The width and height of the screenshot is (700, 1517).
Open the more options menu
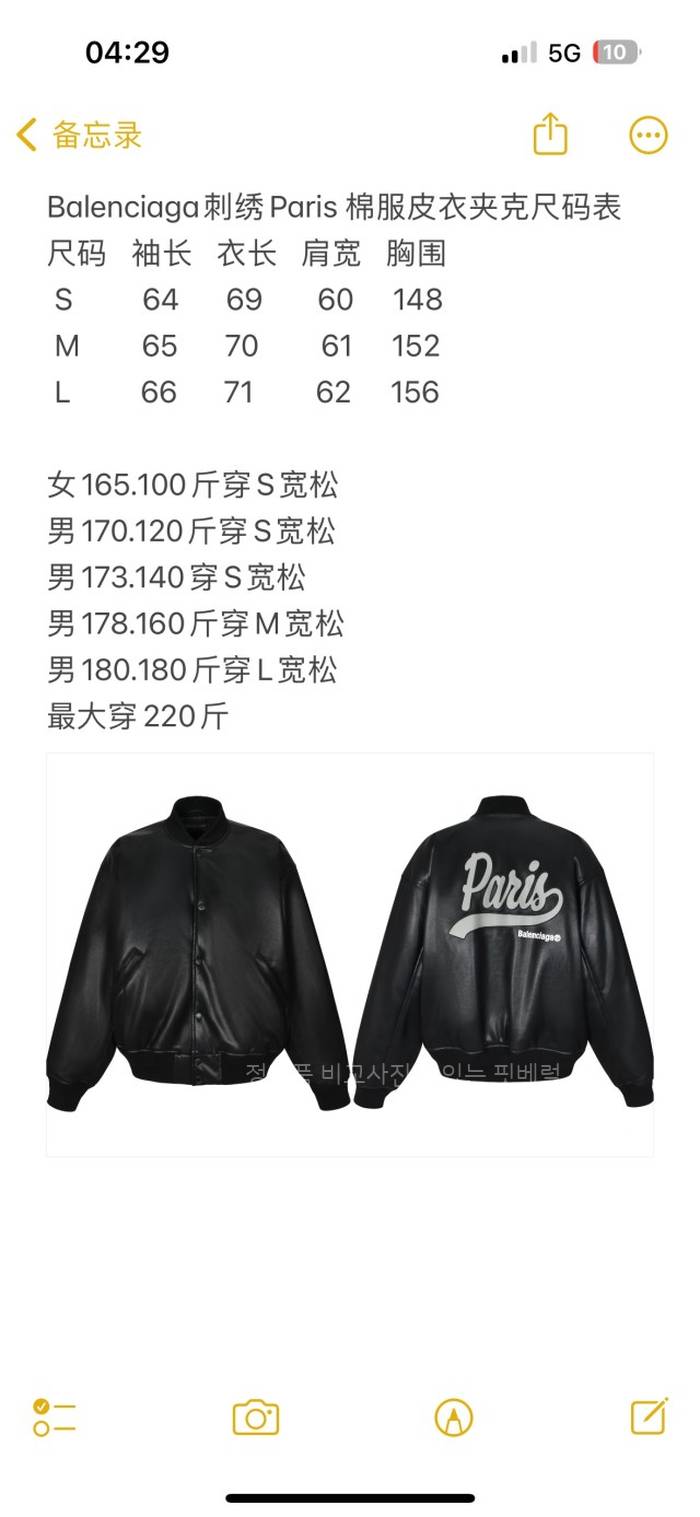648,135
